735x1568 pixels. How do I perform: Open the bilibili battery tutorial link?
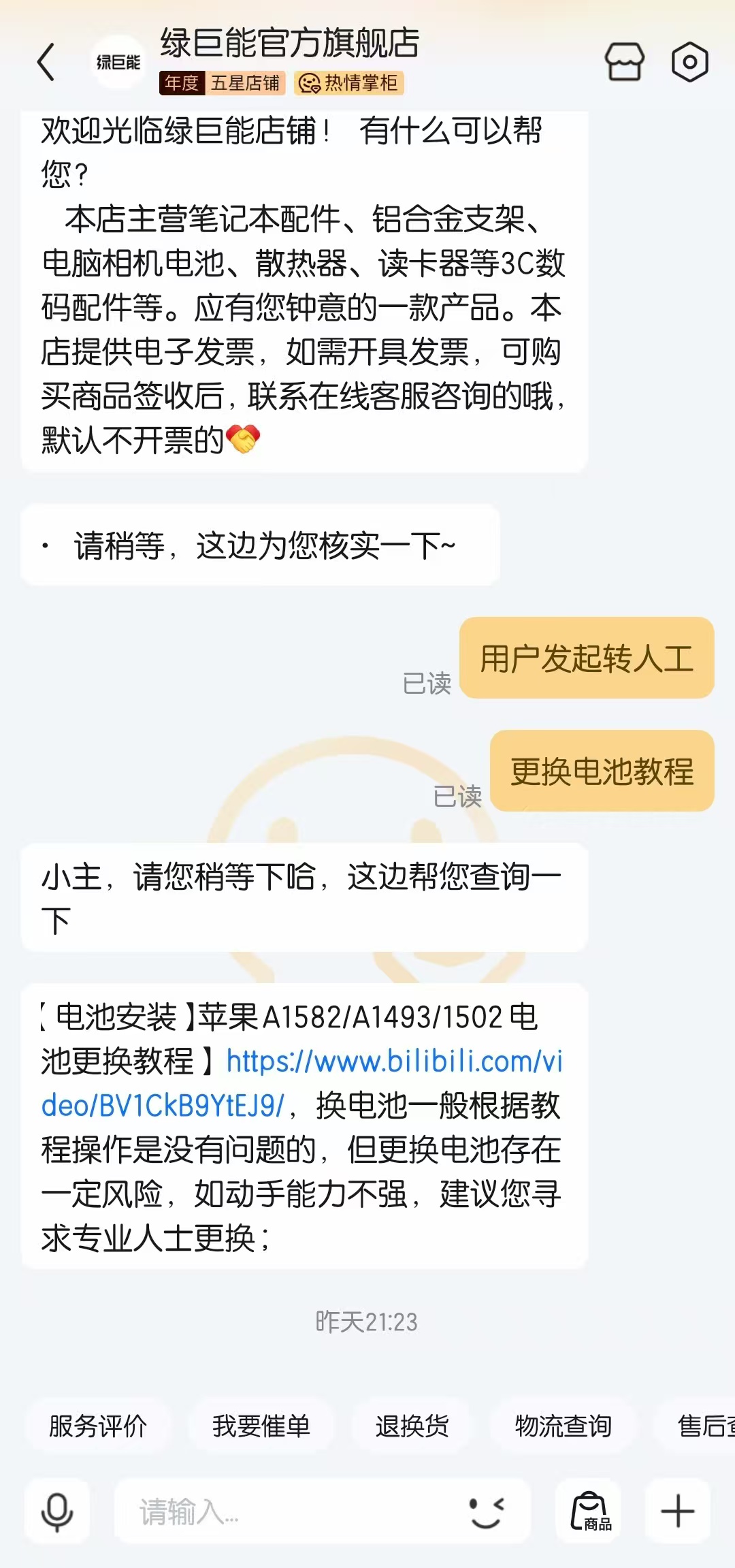(393, 1063)
